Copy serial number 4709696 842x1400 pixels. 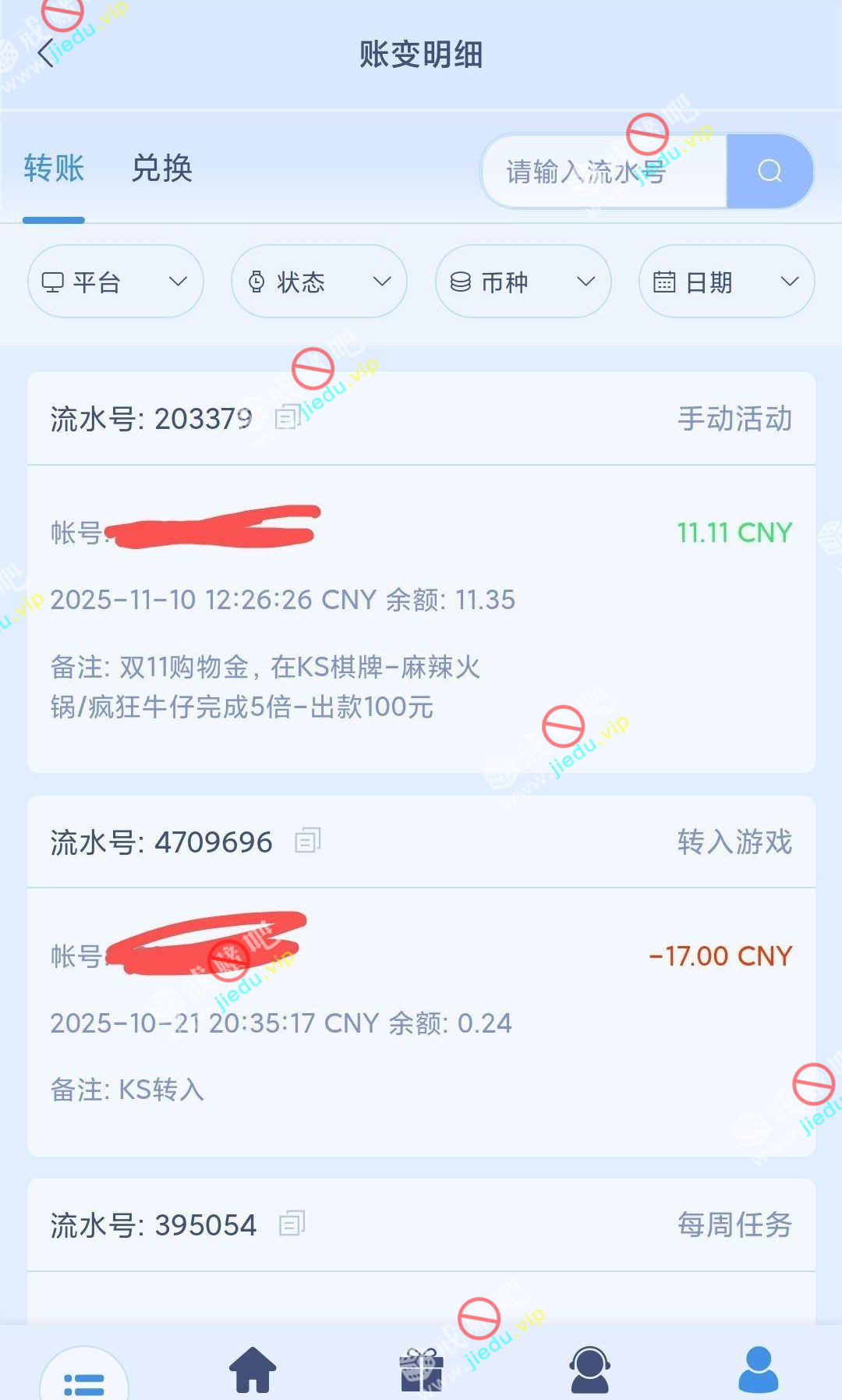click(307, 841)
